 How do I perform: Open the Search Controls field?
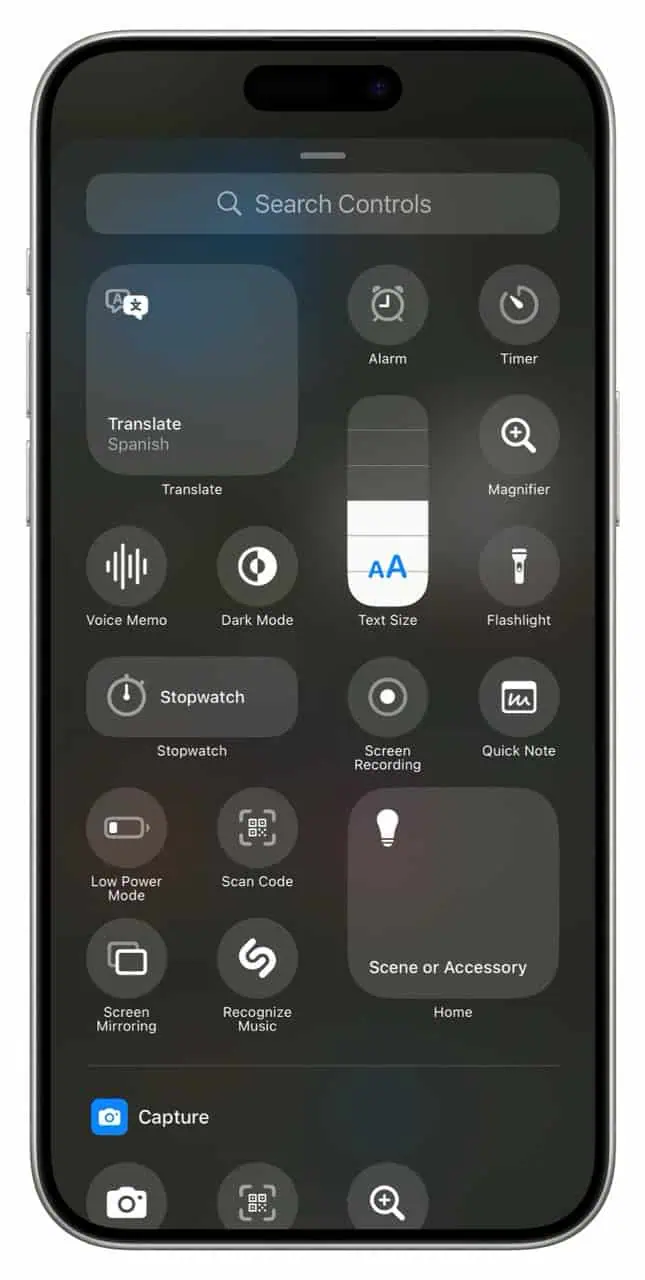[x=322, y=204]
